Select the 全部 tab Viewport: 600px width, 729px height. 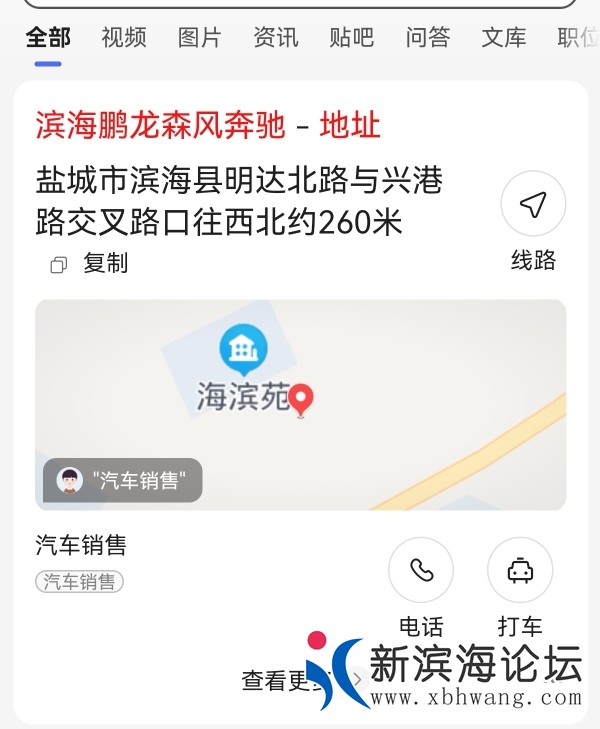[48, 38]
